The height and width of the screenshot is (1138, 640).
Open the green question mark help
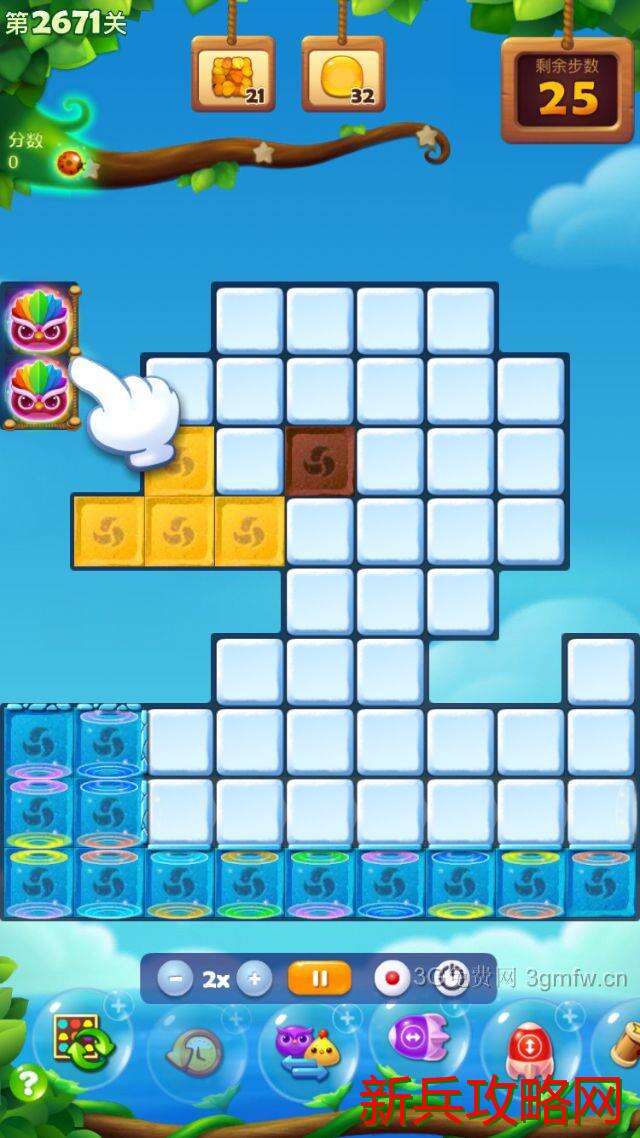point(29,1082)
